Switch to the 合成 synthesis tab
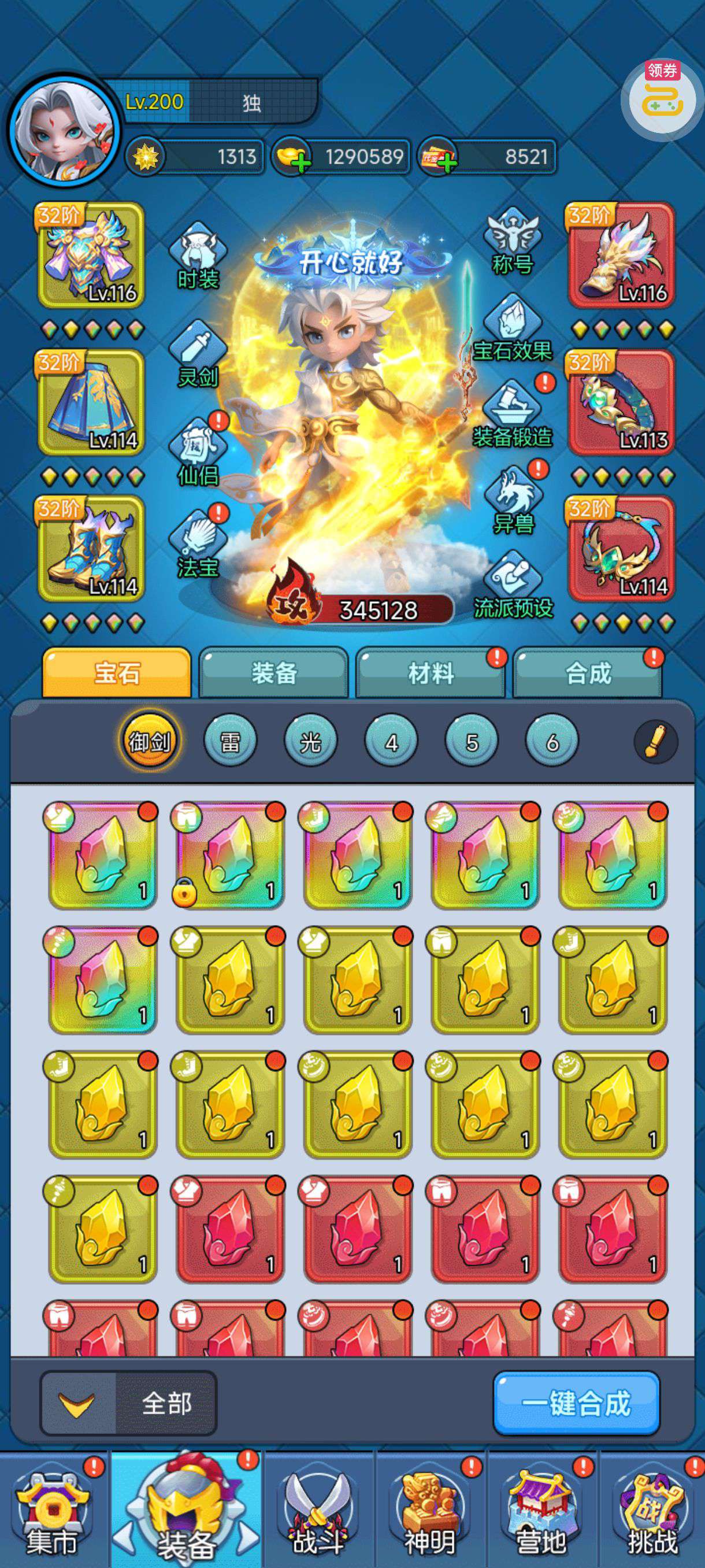The image size is (705, 1568). (x=588, y=673)
